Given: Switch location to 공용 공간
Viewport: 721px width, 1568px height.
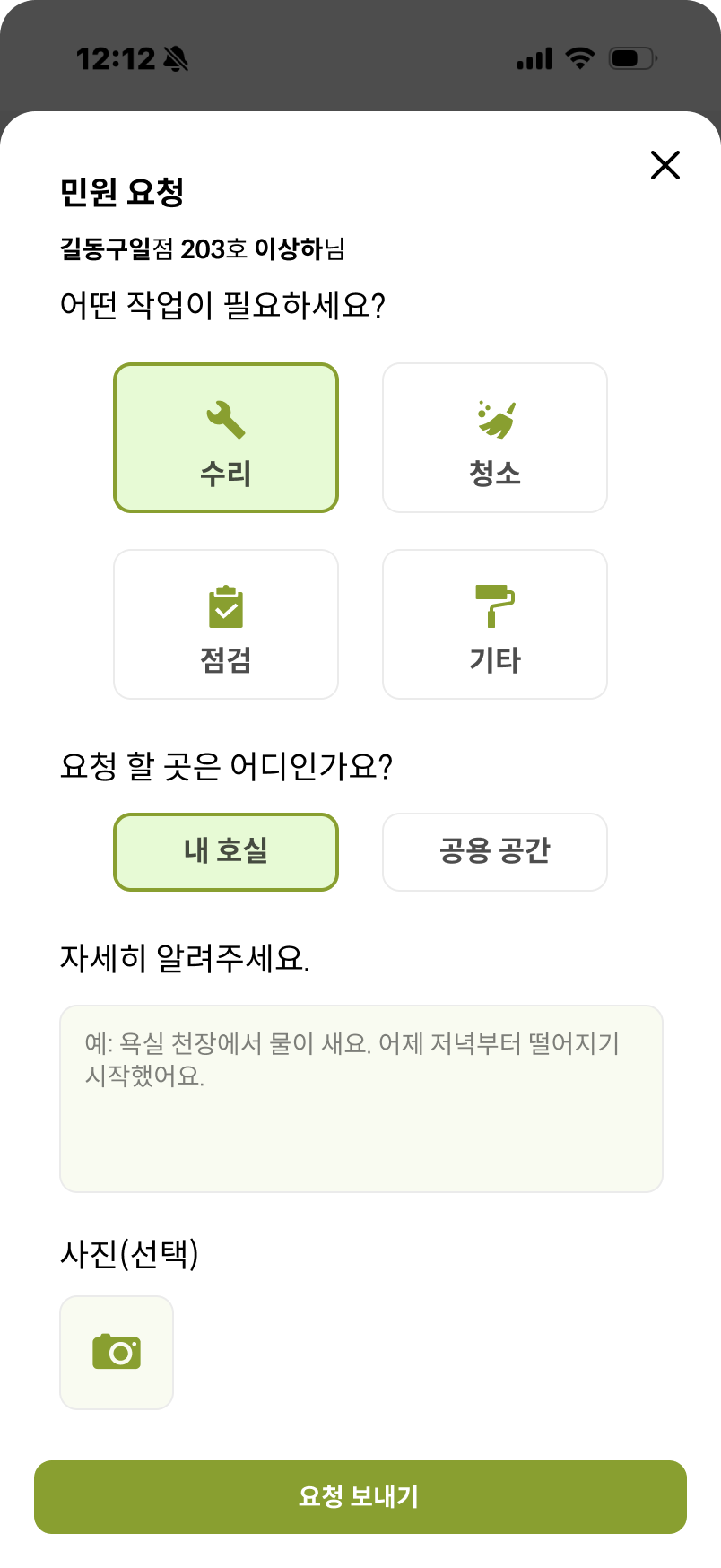Looking at the screenshot, I should click(x=495, y=852).
